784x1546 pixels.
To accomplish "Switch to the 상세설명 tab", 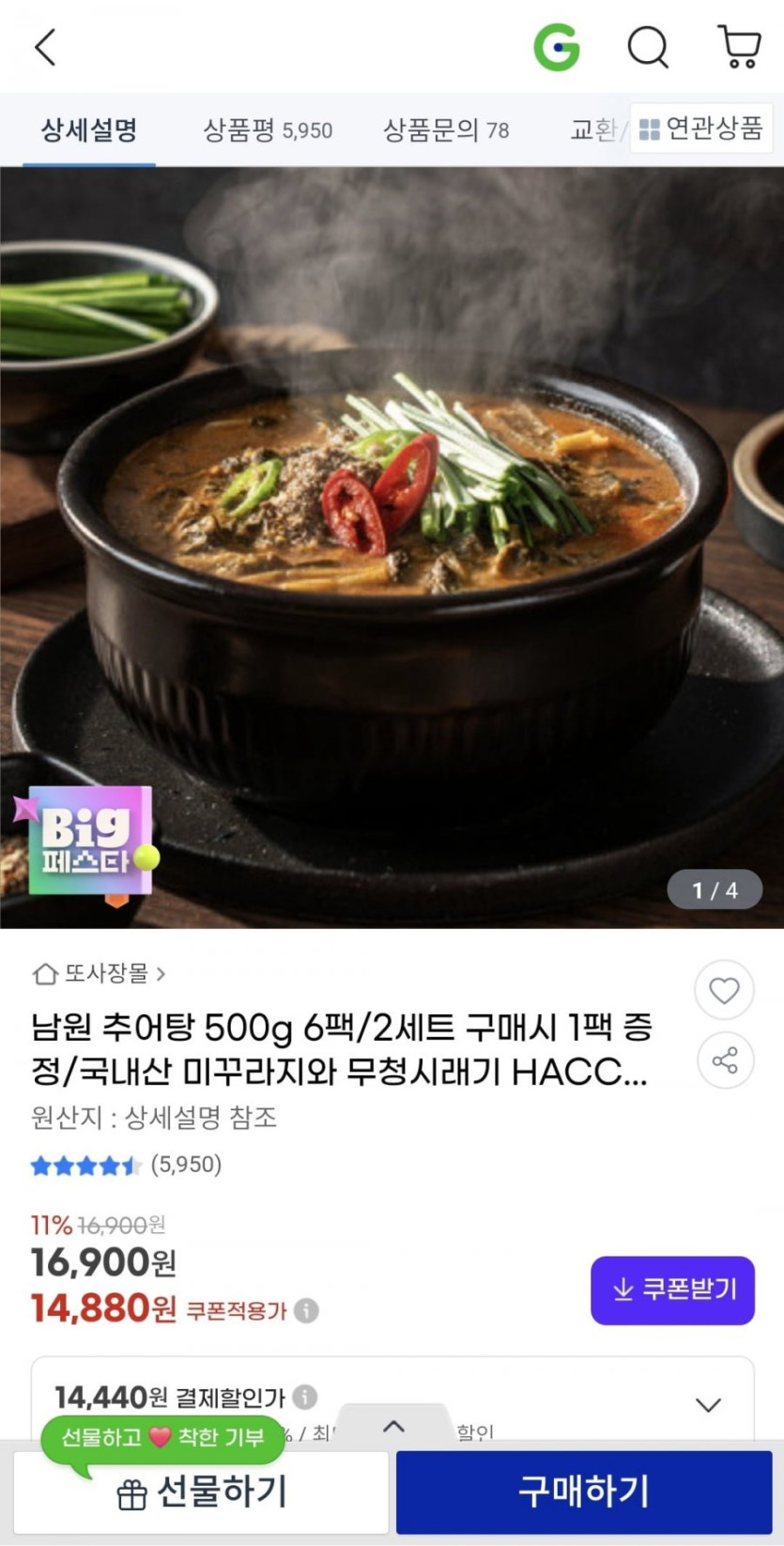I will tap(89, 130).
